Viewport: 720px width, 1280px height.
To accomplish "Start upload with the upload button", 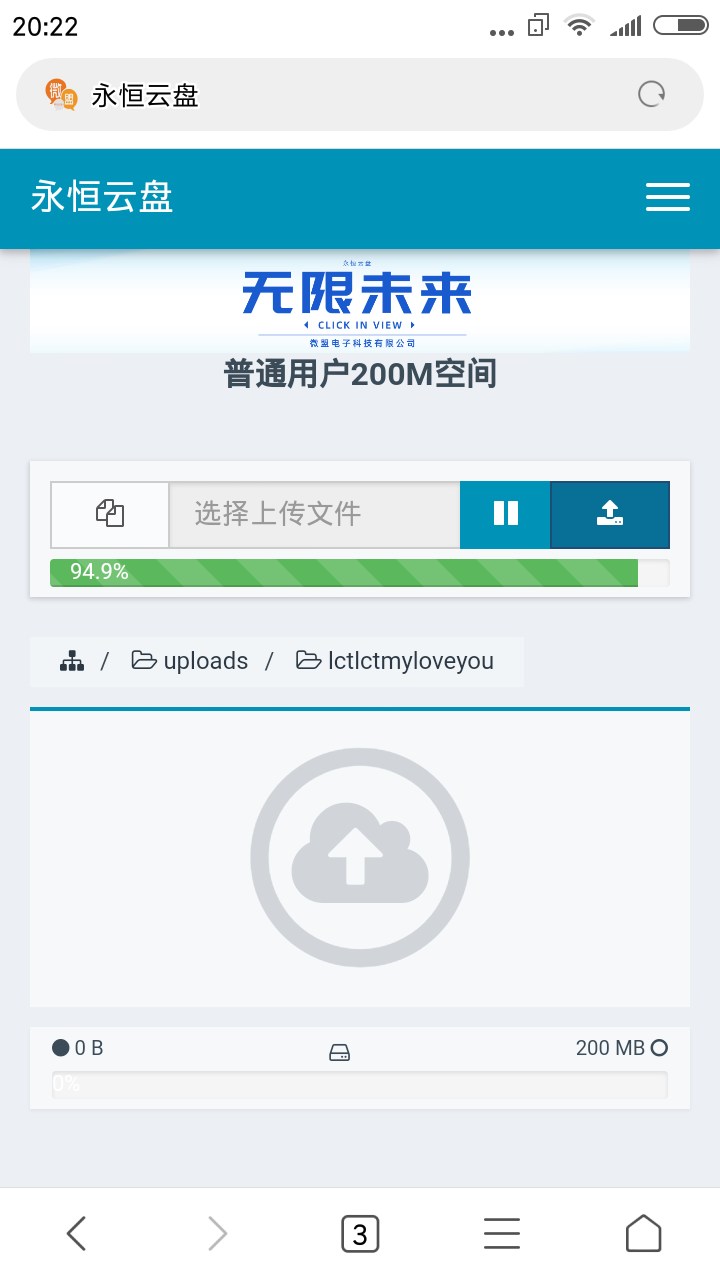I will [x=610, y=514].
